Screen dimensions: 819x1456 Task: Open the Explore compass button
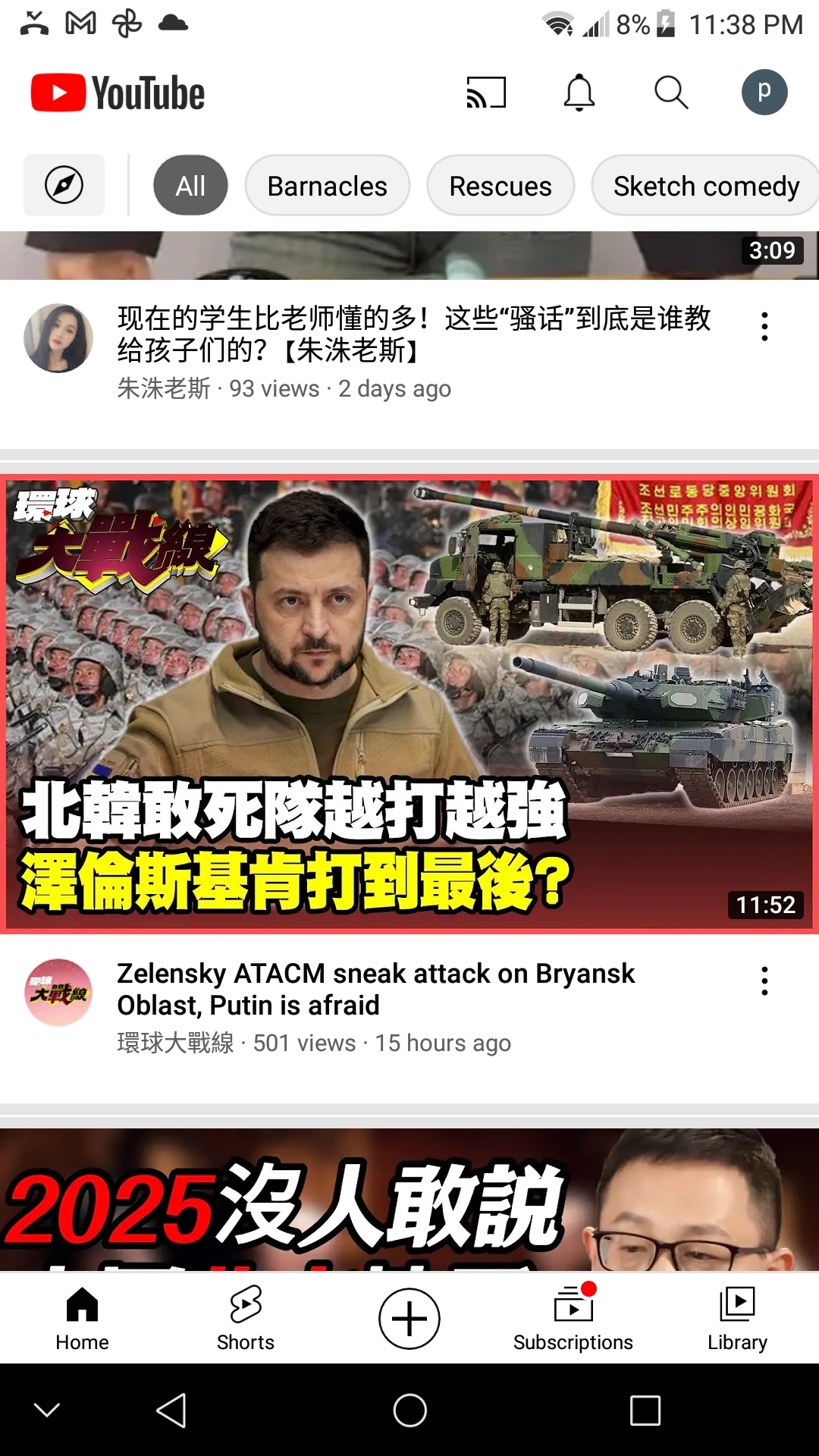click(x=64, y=185)
